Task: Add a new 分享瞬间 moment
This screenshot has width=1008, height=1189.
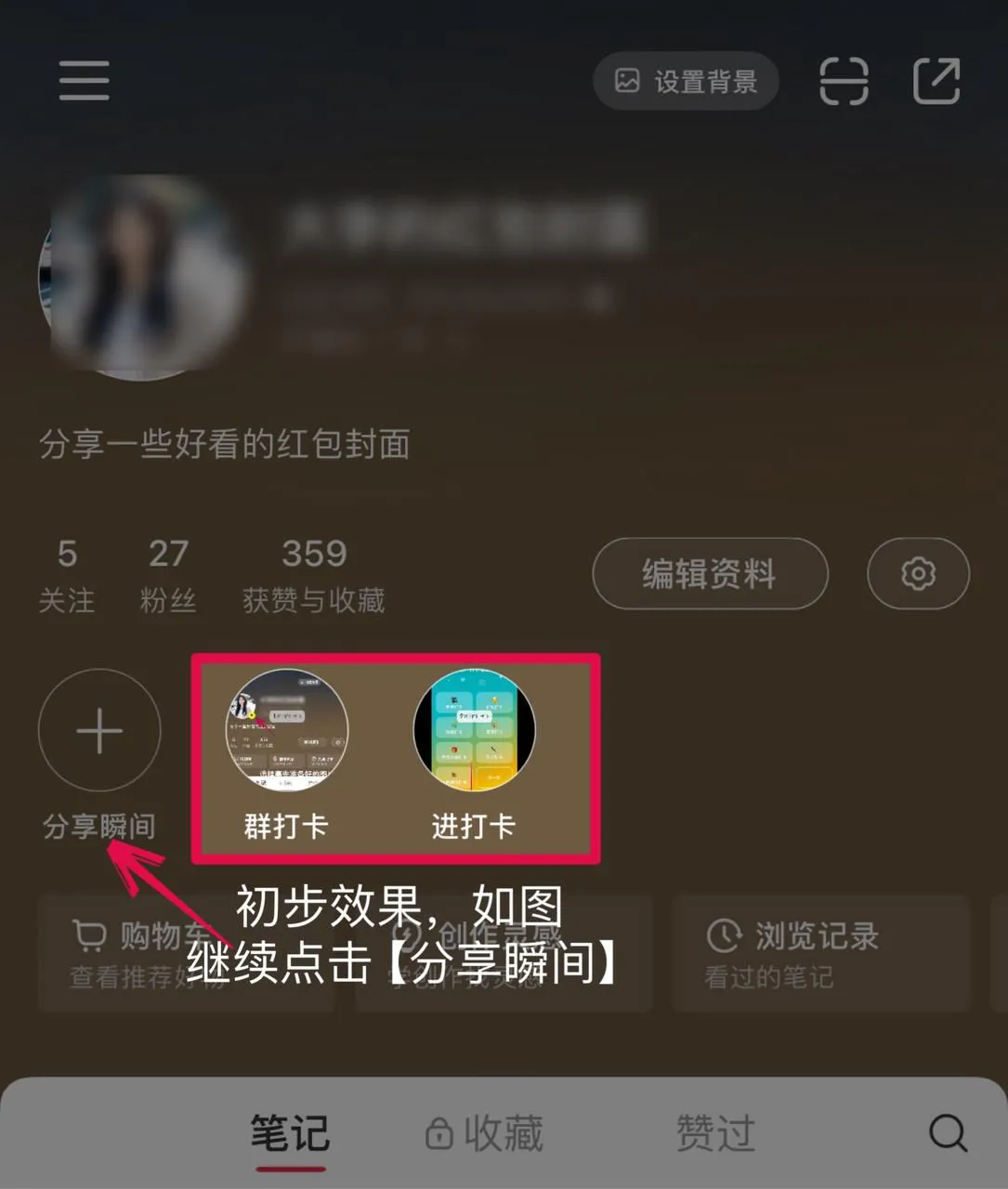Action: (99, 731)
